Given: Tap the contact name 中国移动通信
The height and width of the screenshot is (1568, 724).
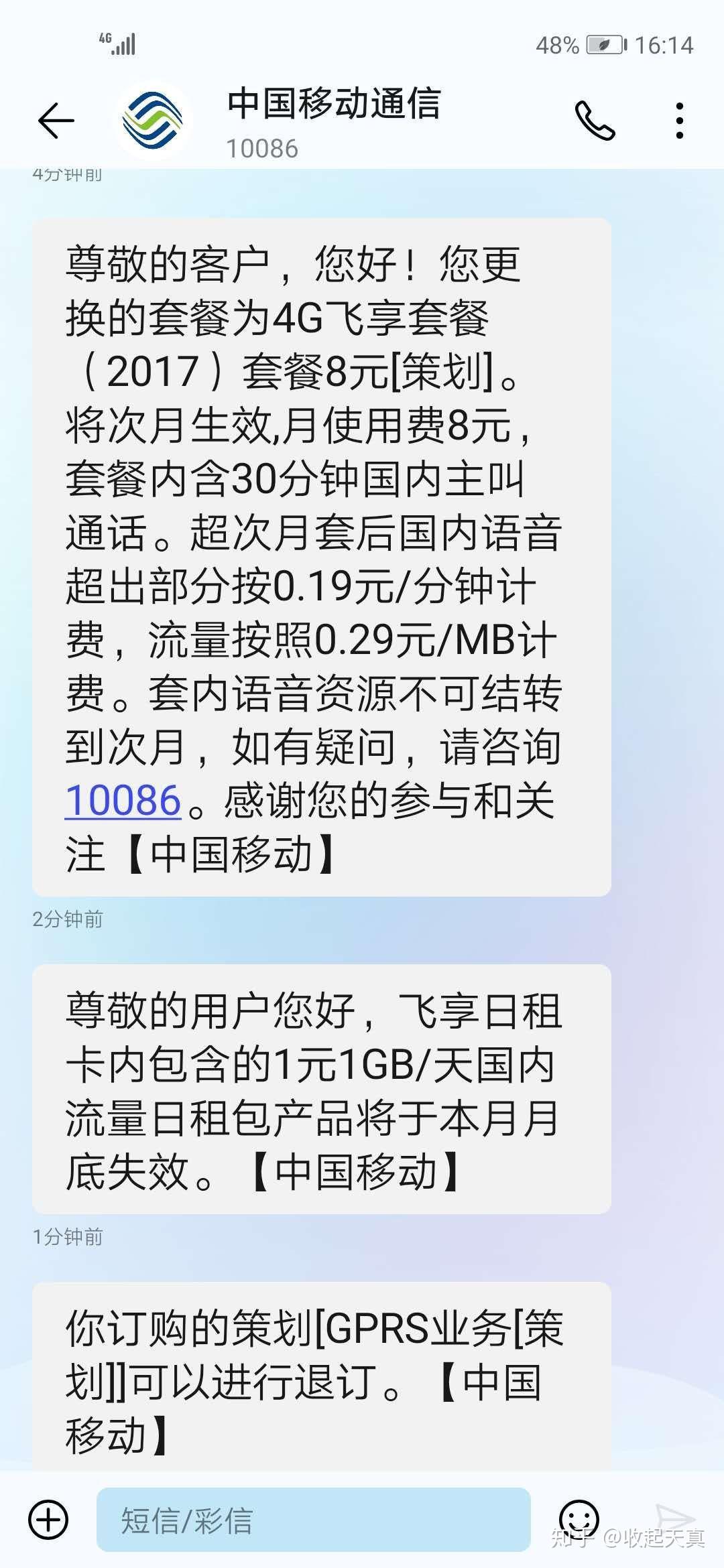Looking at the screenshot, I should click(x=333, y=104).
